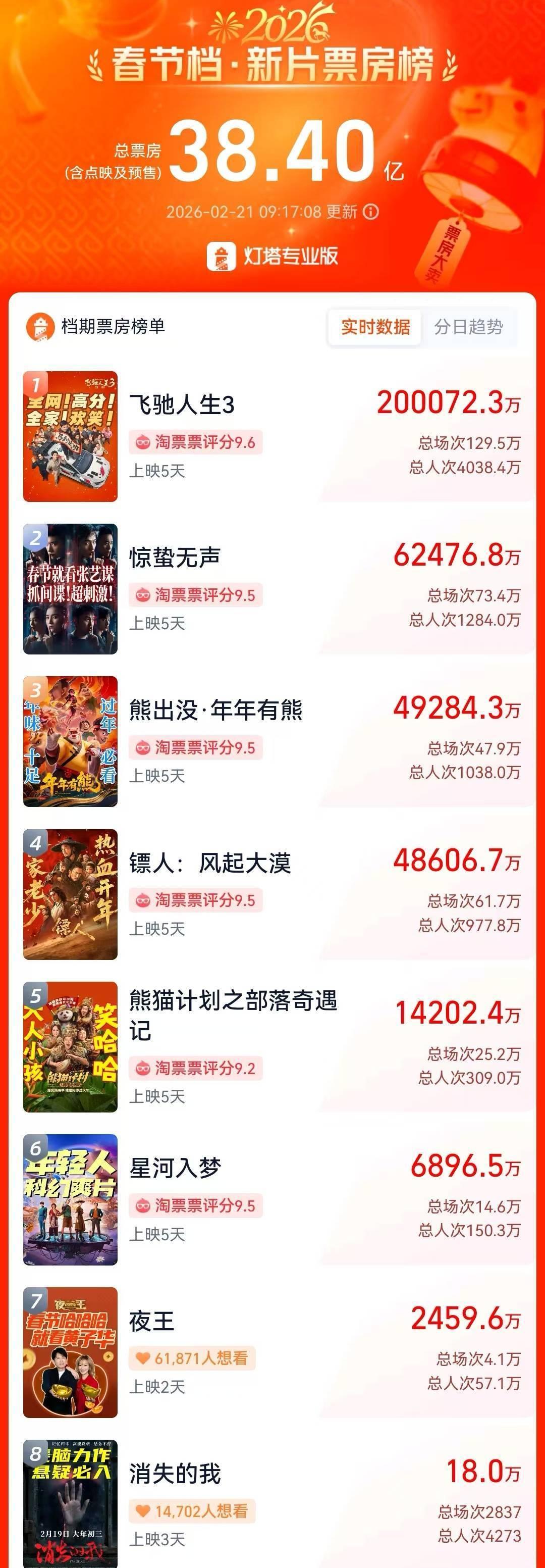The height and width of the screenshot is (1568, 545).
Task: Open 熊出没·年年有熊 in the ranking
Action: pyautogui.click(x=272, y=741)
